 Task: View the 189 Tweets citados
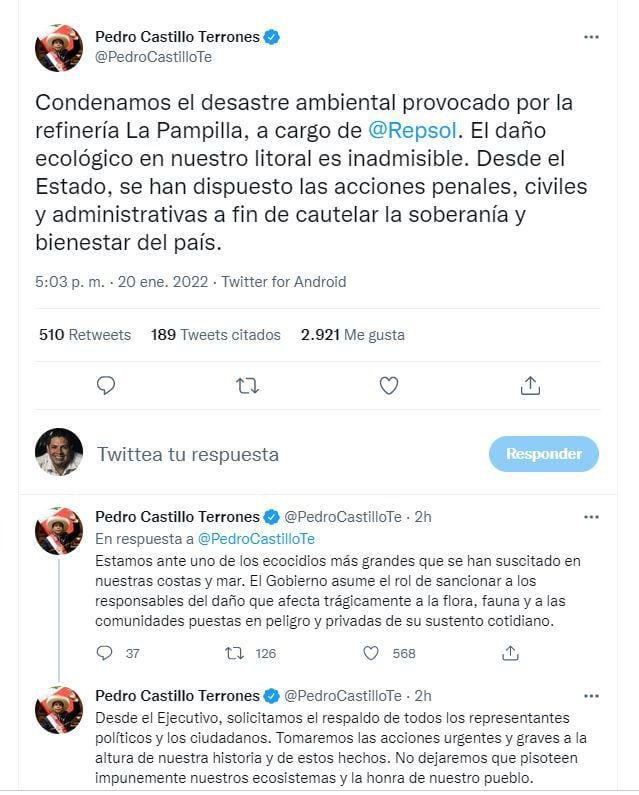pyautogui.click(x=216, y=335)
